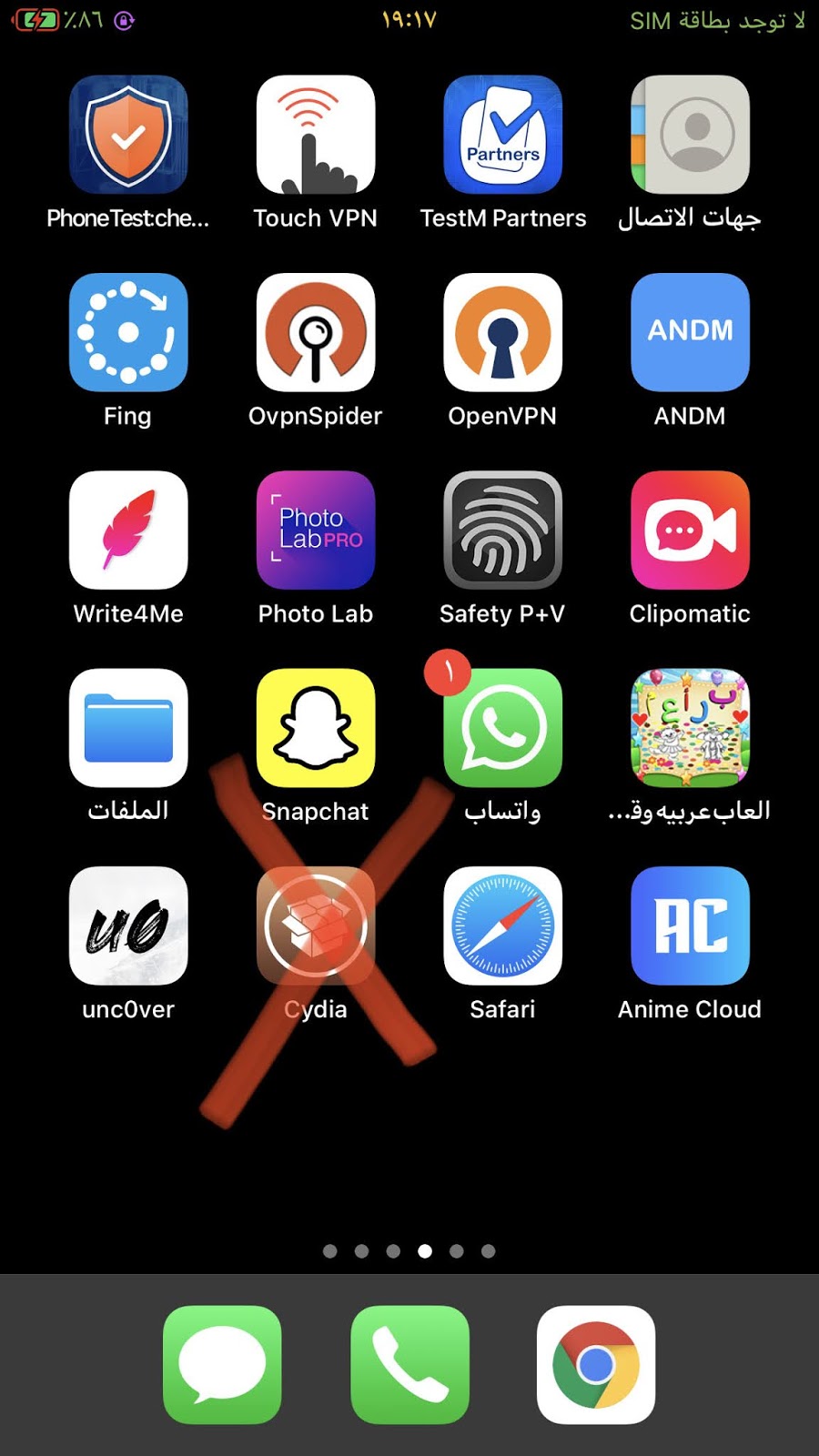Open Snapchat
819x1456 pixels.
(316, 728)
